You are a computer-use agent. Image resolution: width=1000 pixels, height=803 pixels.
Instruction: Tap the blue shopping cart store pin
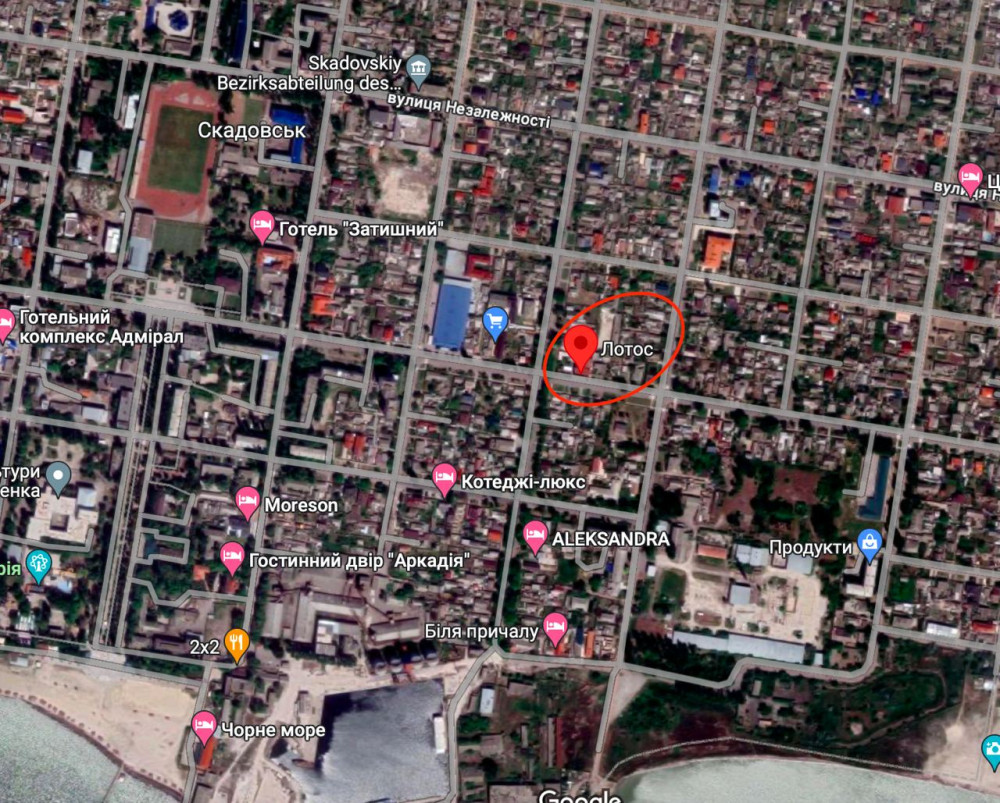point(495,321)
